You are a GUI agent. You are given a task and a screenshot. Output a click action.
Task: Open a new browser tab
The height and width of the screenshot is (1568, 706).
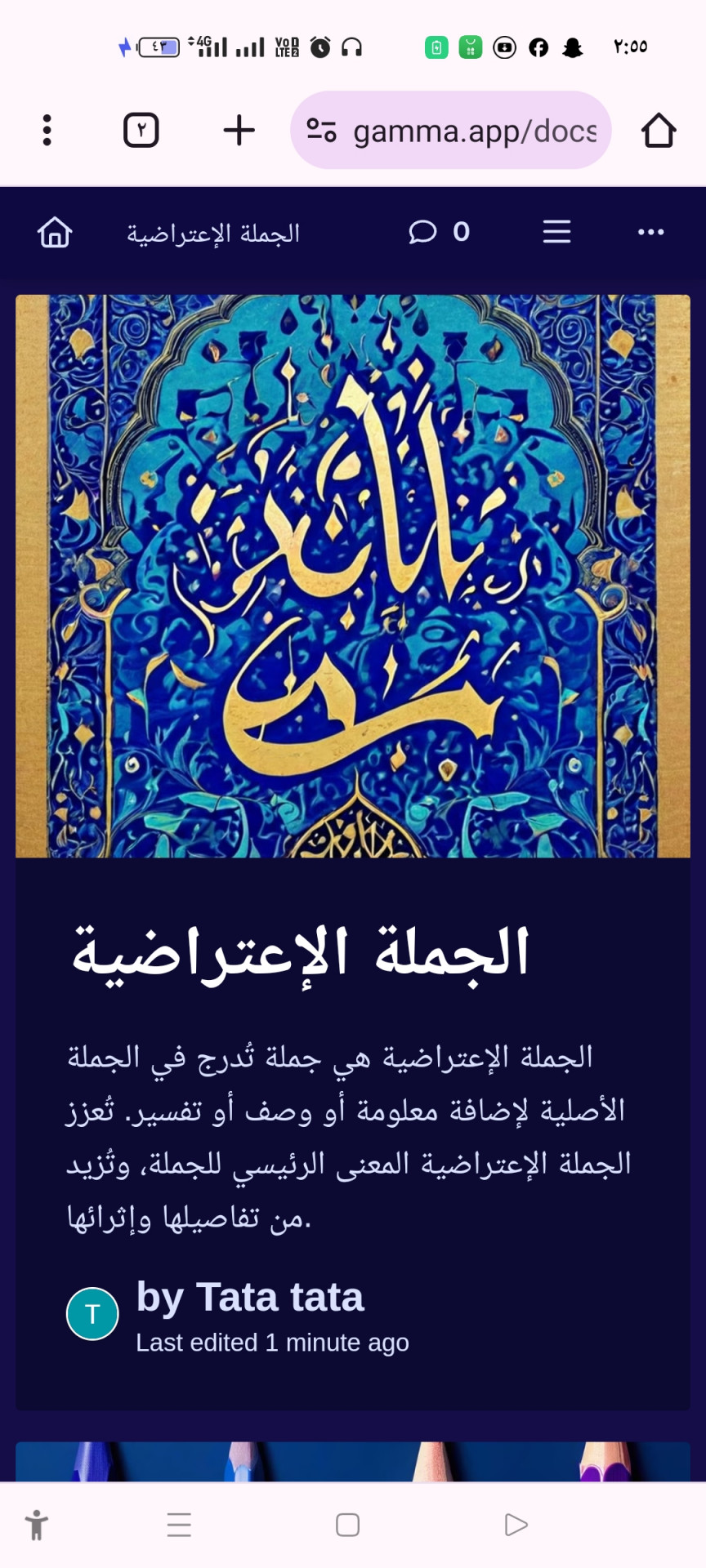coord(239,131)
